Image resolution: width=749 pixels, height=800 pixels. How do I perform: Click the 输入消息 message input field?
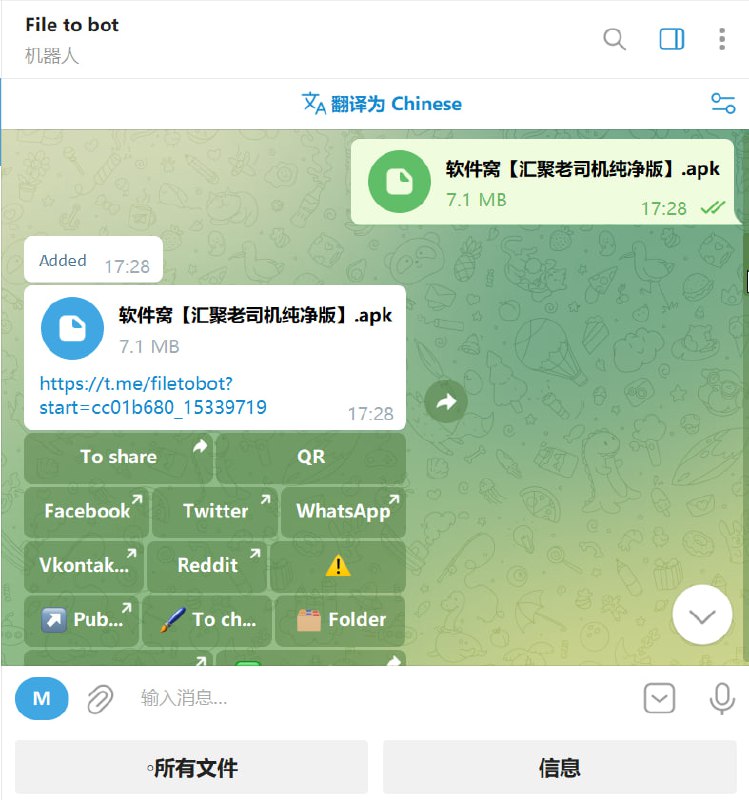click(300, 698)
